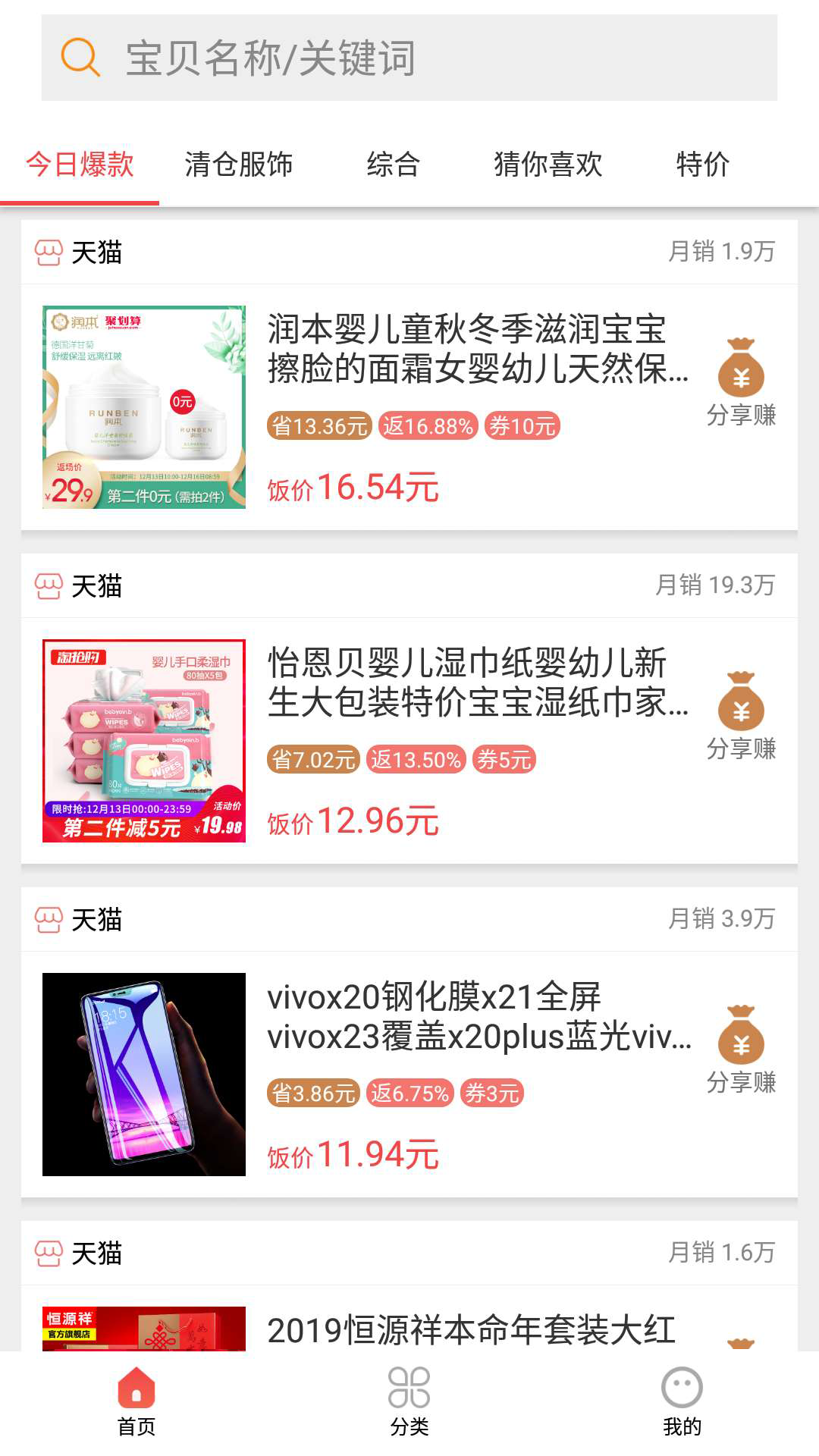Open the 猜你喜欢 tab
The image size is (819, 1456).
pos(548,165)
